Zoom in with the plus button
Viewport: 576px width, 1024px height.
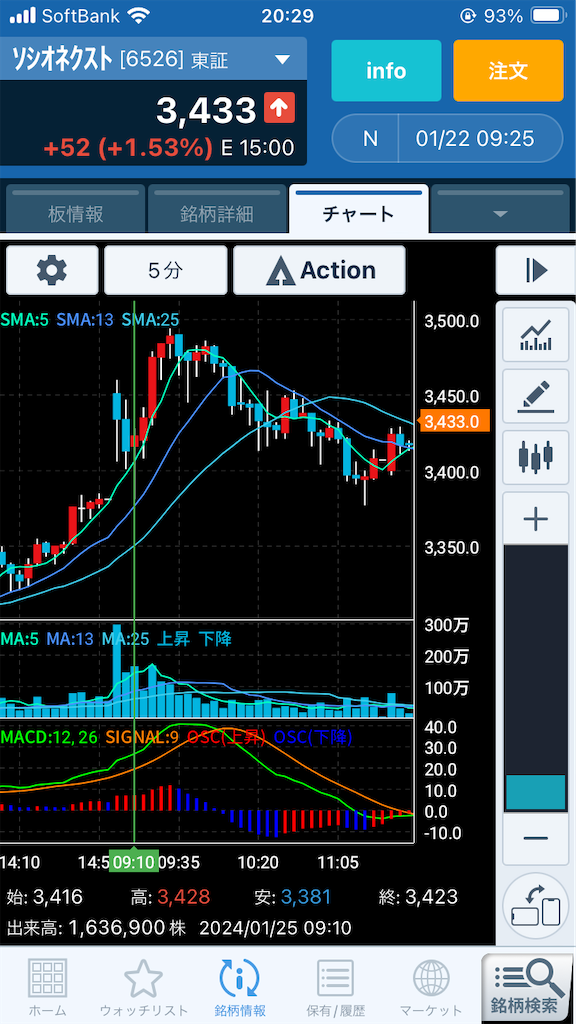[536, 519]
